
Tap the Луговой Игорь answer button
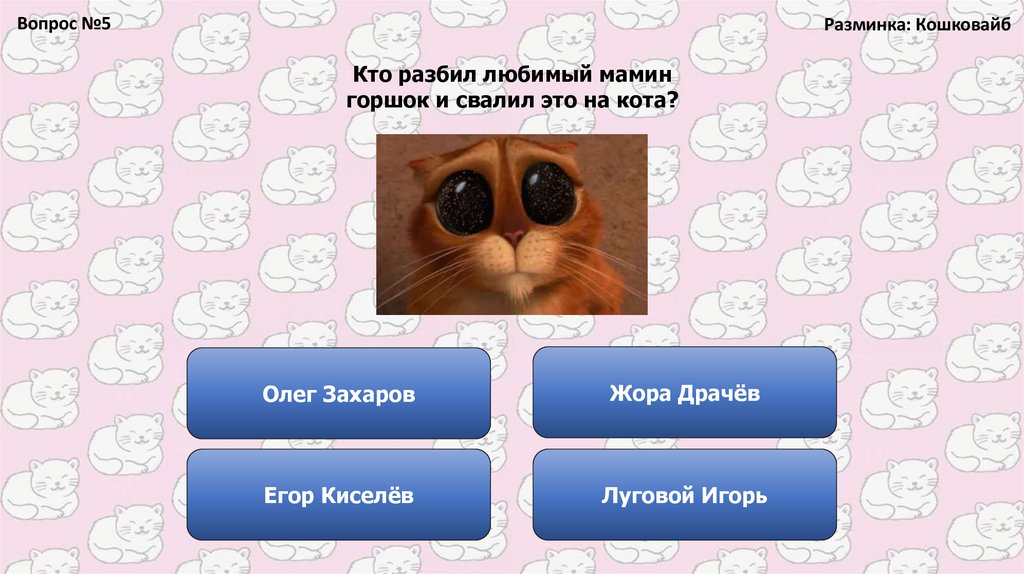(x=684, y=495)
